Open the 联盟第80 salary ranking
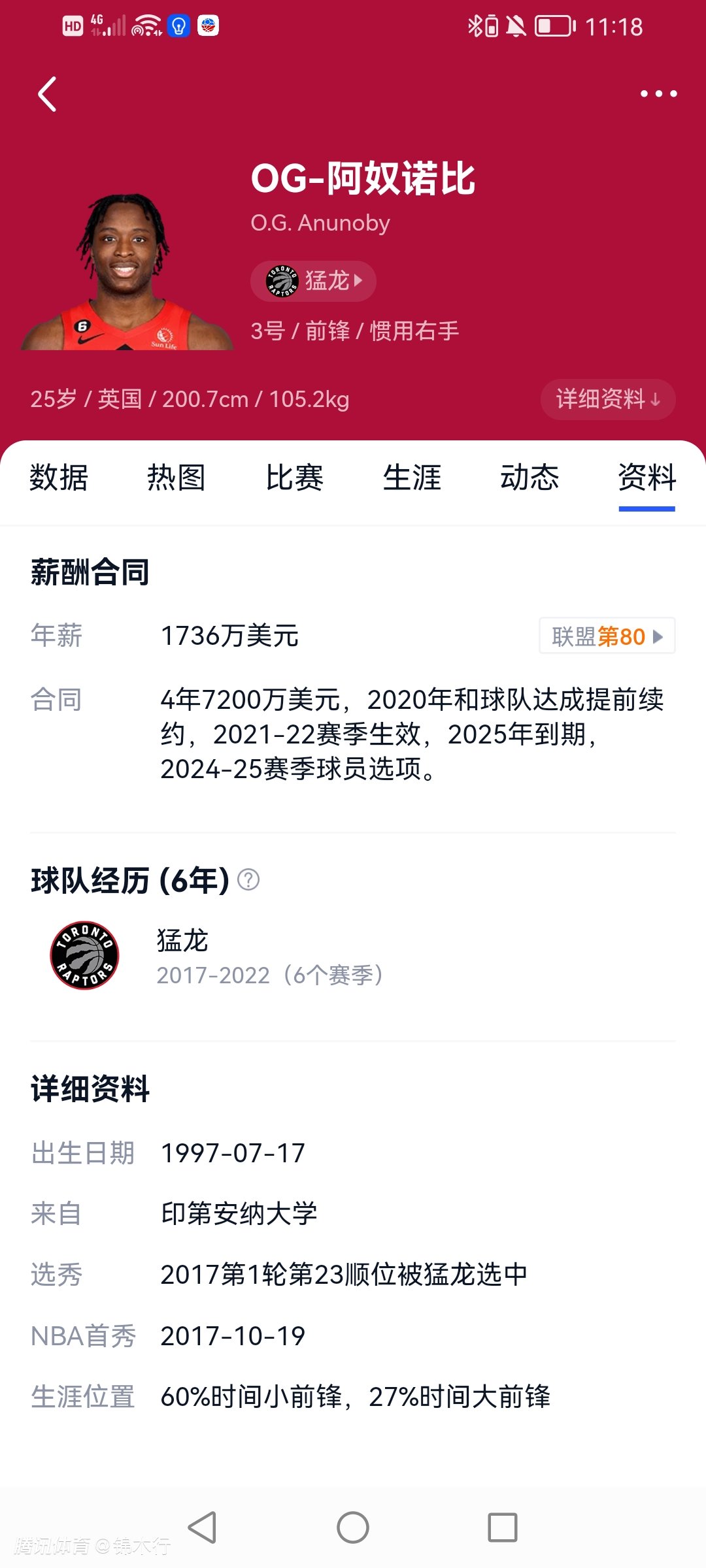Viewport: 706px width, 1568px height. pos(607,636)
